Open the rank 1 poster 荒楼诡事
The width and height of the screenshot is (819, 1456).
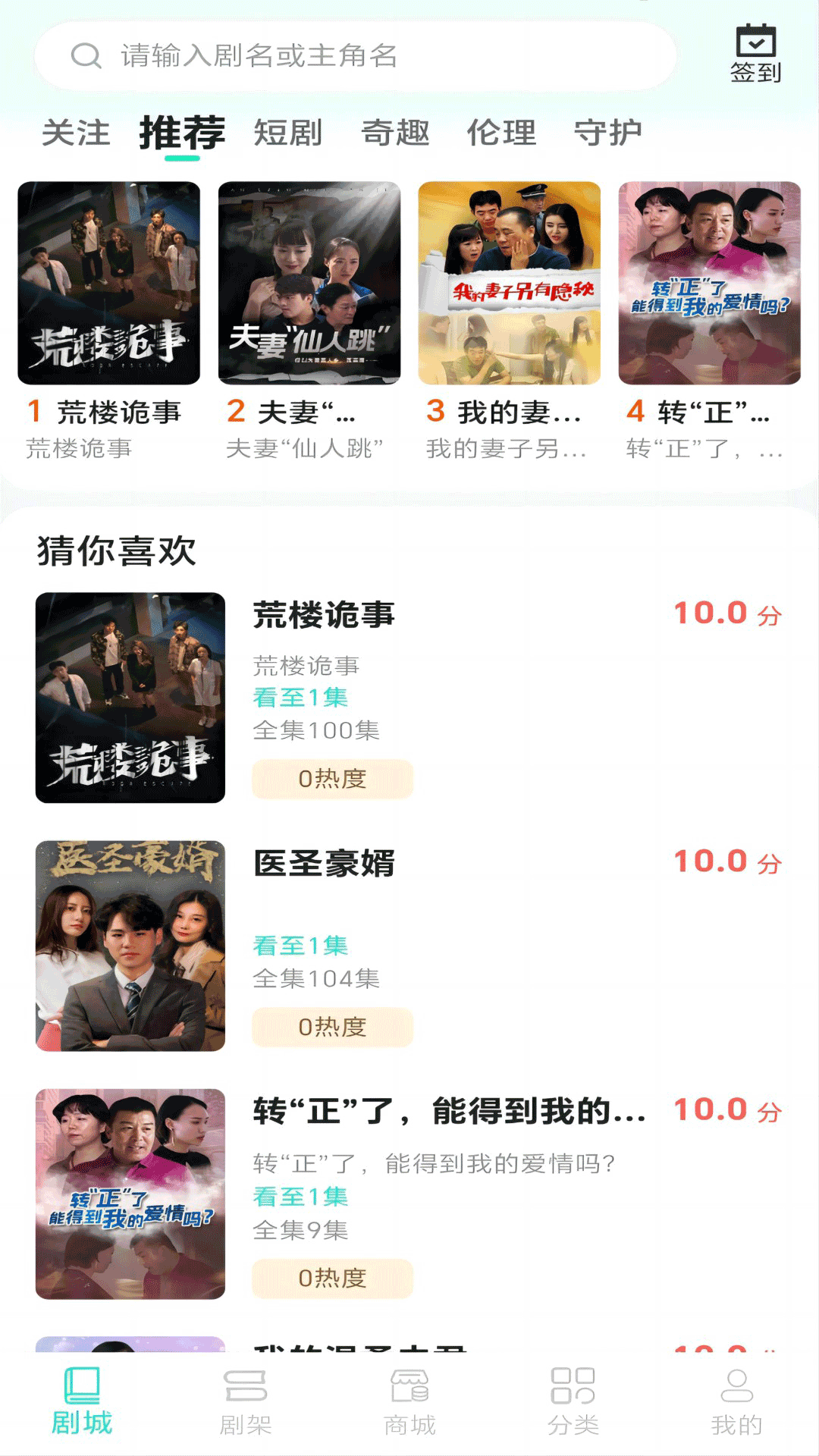pyautogui.click(x=109, y=283)
